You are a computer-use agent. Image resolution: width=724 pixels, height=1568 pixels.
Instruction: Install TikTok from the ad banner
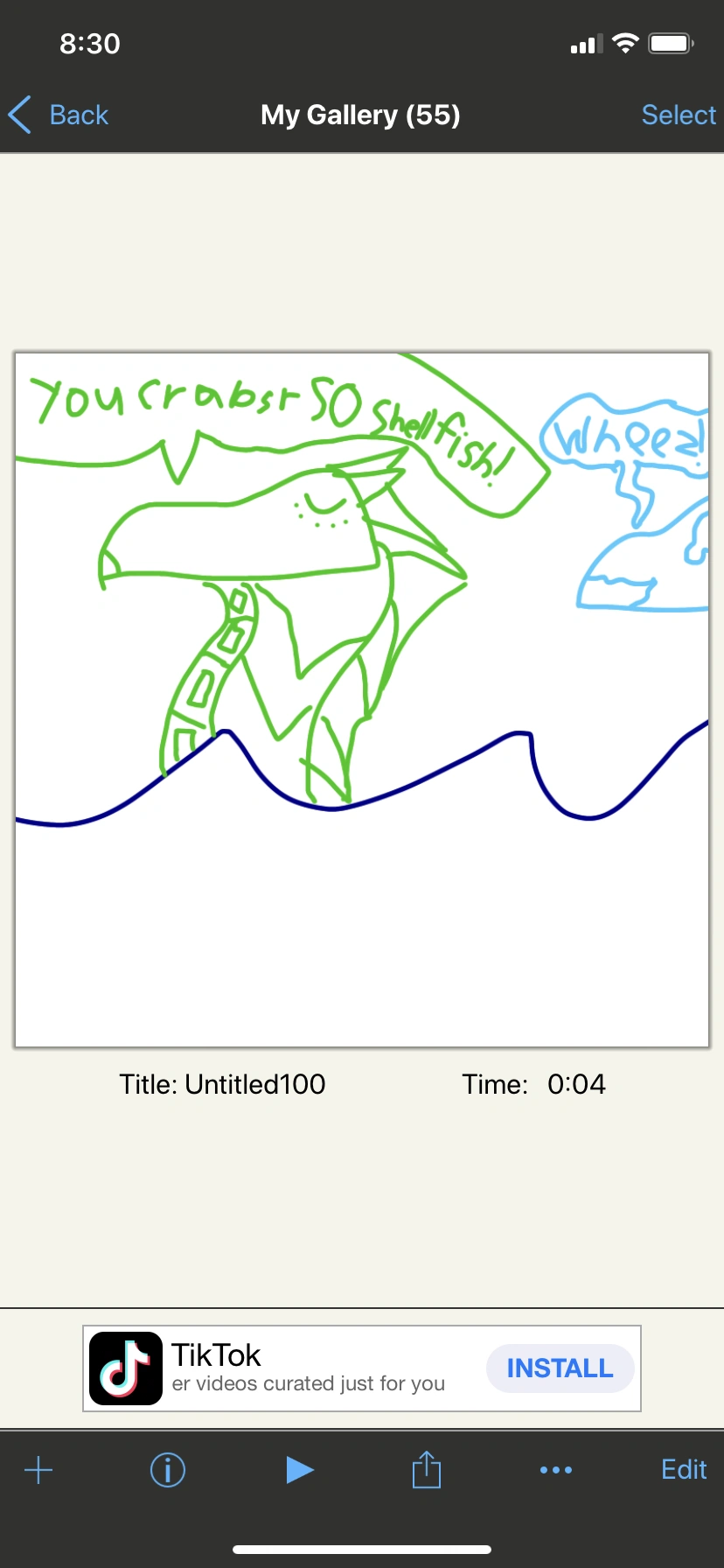tap(560, 1368)
